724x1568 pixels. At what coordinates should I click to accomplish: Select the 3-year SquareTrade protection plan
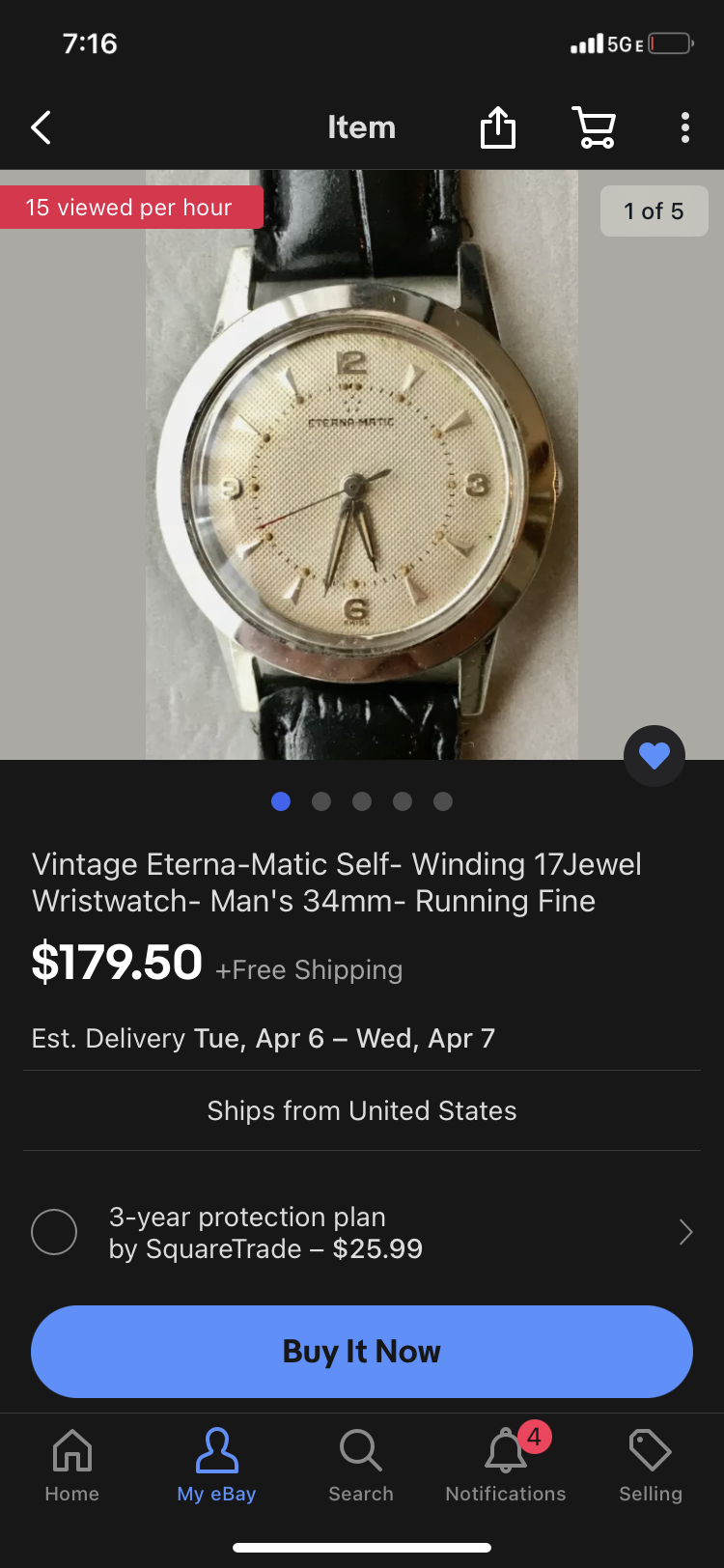point(54,1232)
